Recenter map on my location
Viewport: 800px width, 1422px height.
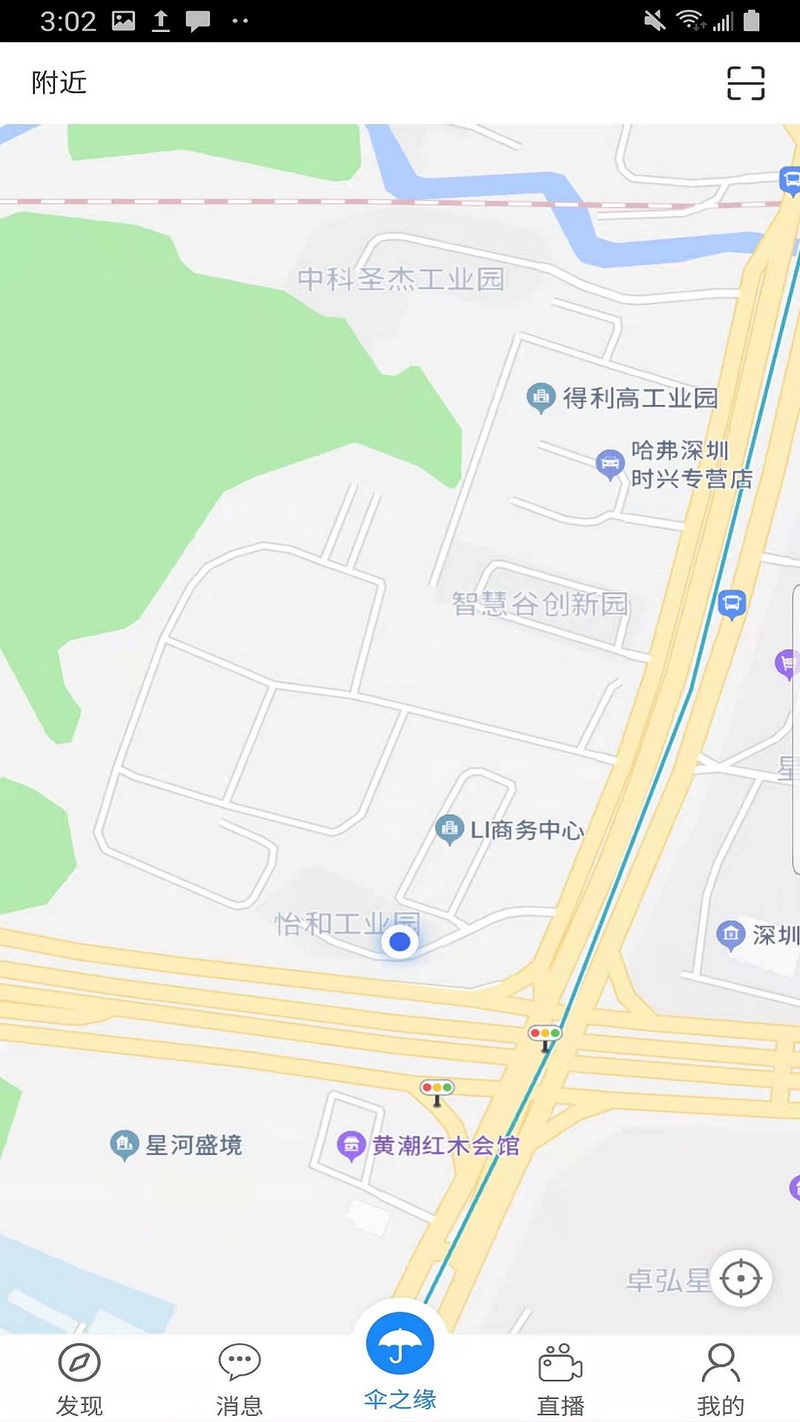(741, 1278)
